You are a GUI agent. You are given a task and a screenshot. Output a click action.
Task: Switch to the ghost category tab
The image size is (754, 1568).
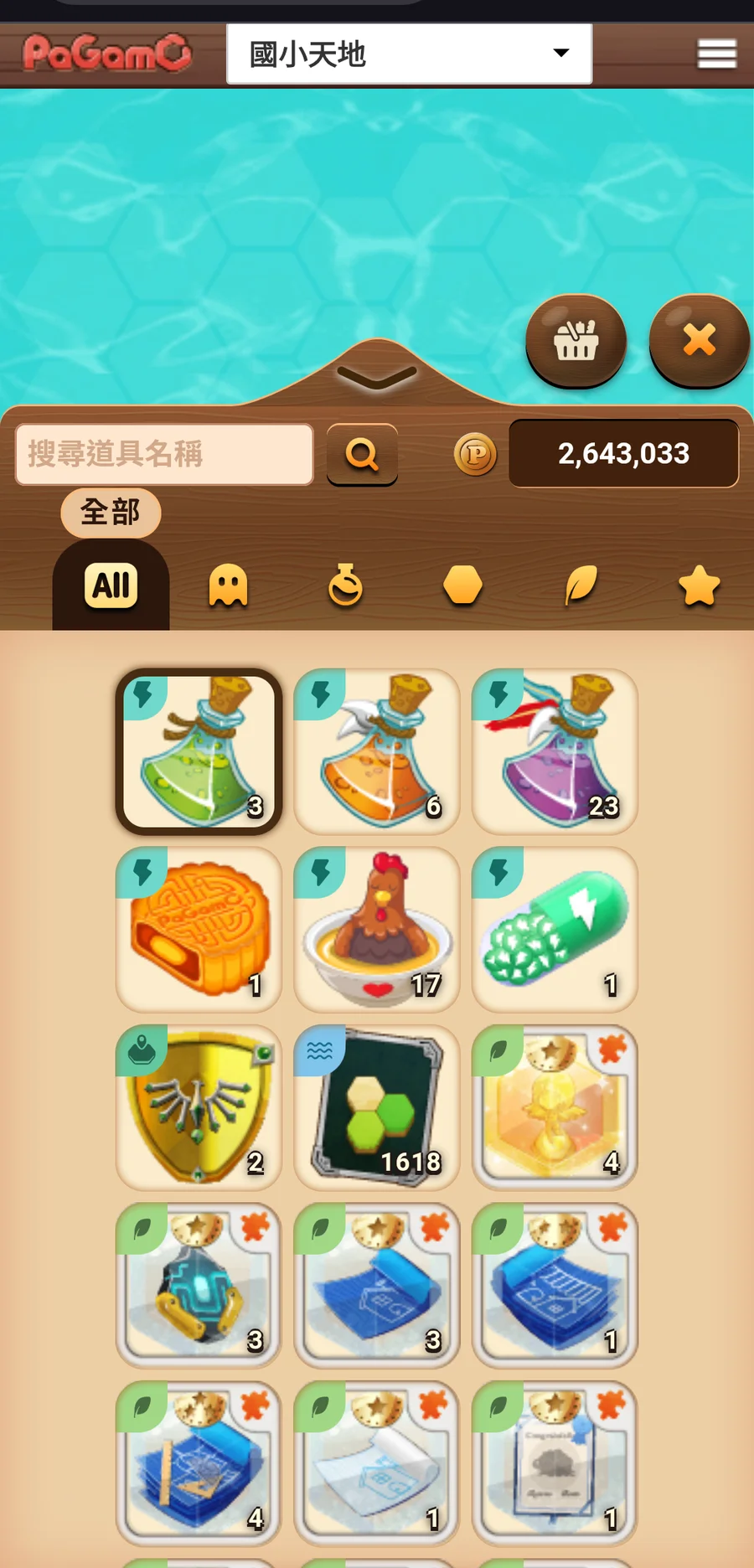coord(228,585)
